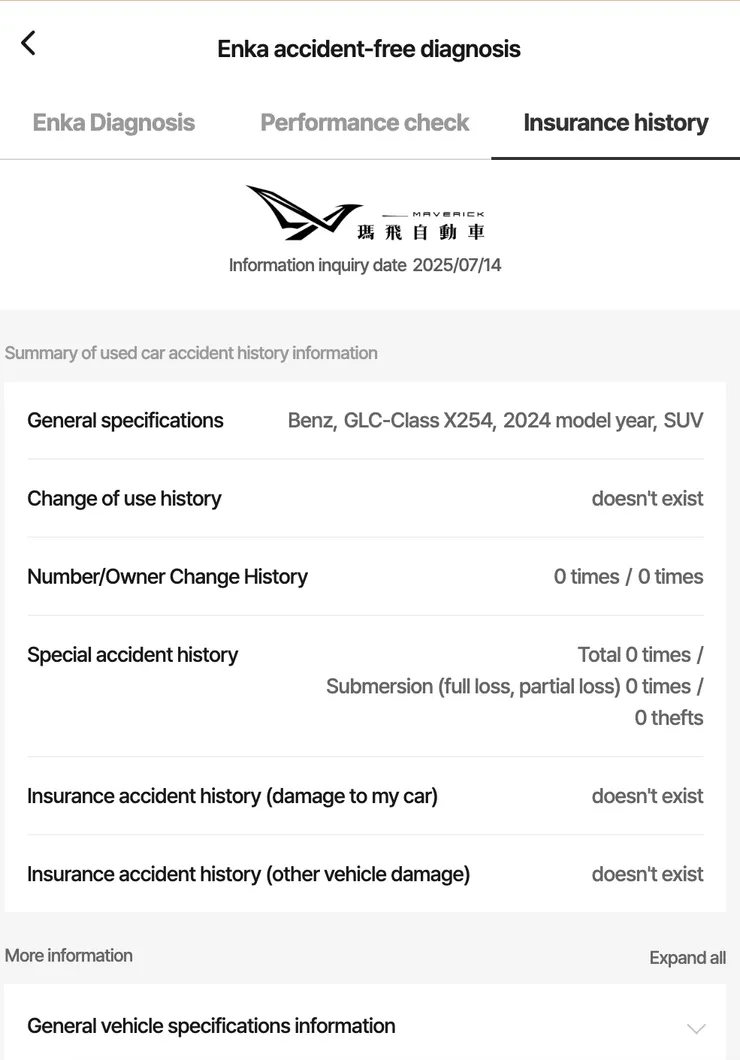Tap the Benz GLC-Class X254 vehicle details
Image resolution: width=740 pixels, height=1060 pixels.
point(495,420)
